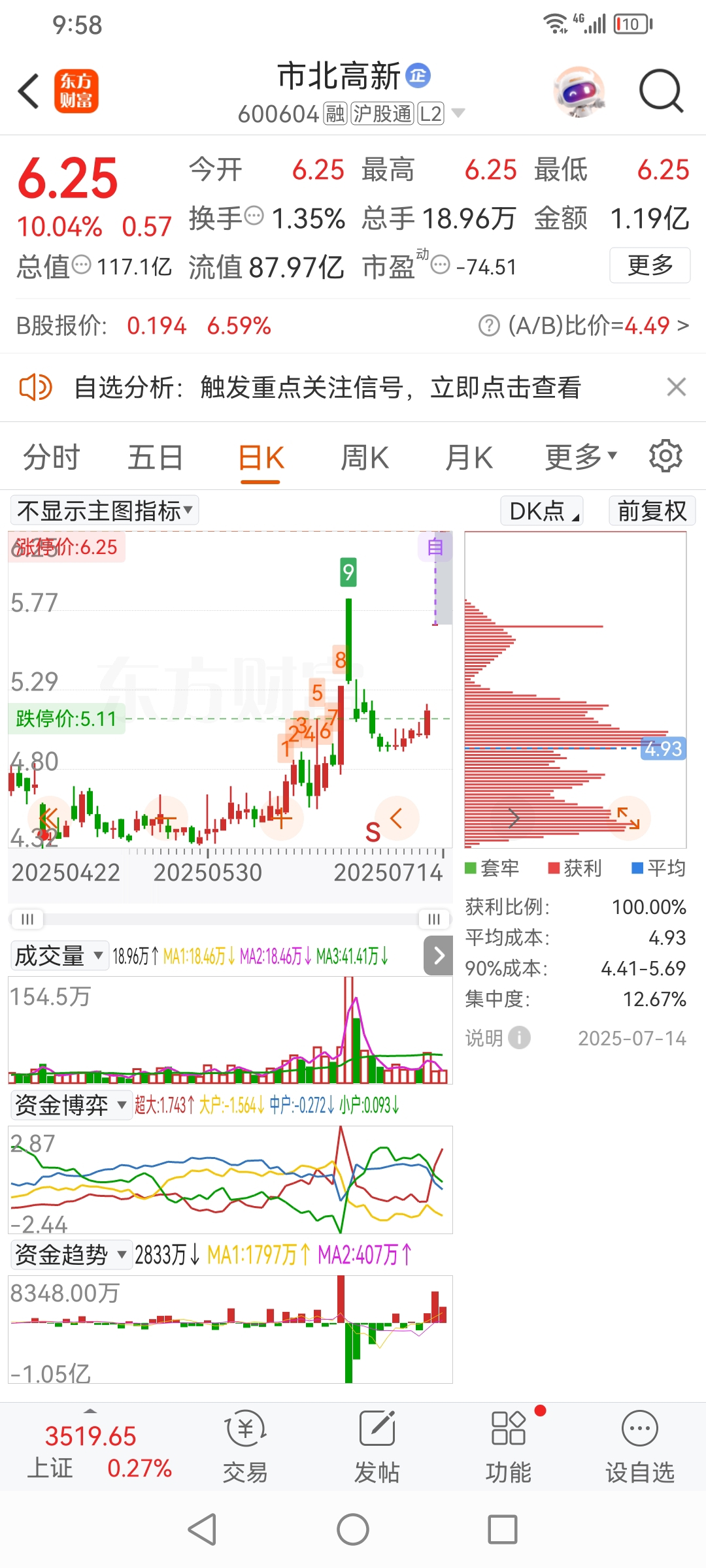
Task: Open the (A/B)比价 link
Action: pos(586,325)
